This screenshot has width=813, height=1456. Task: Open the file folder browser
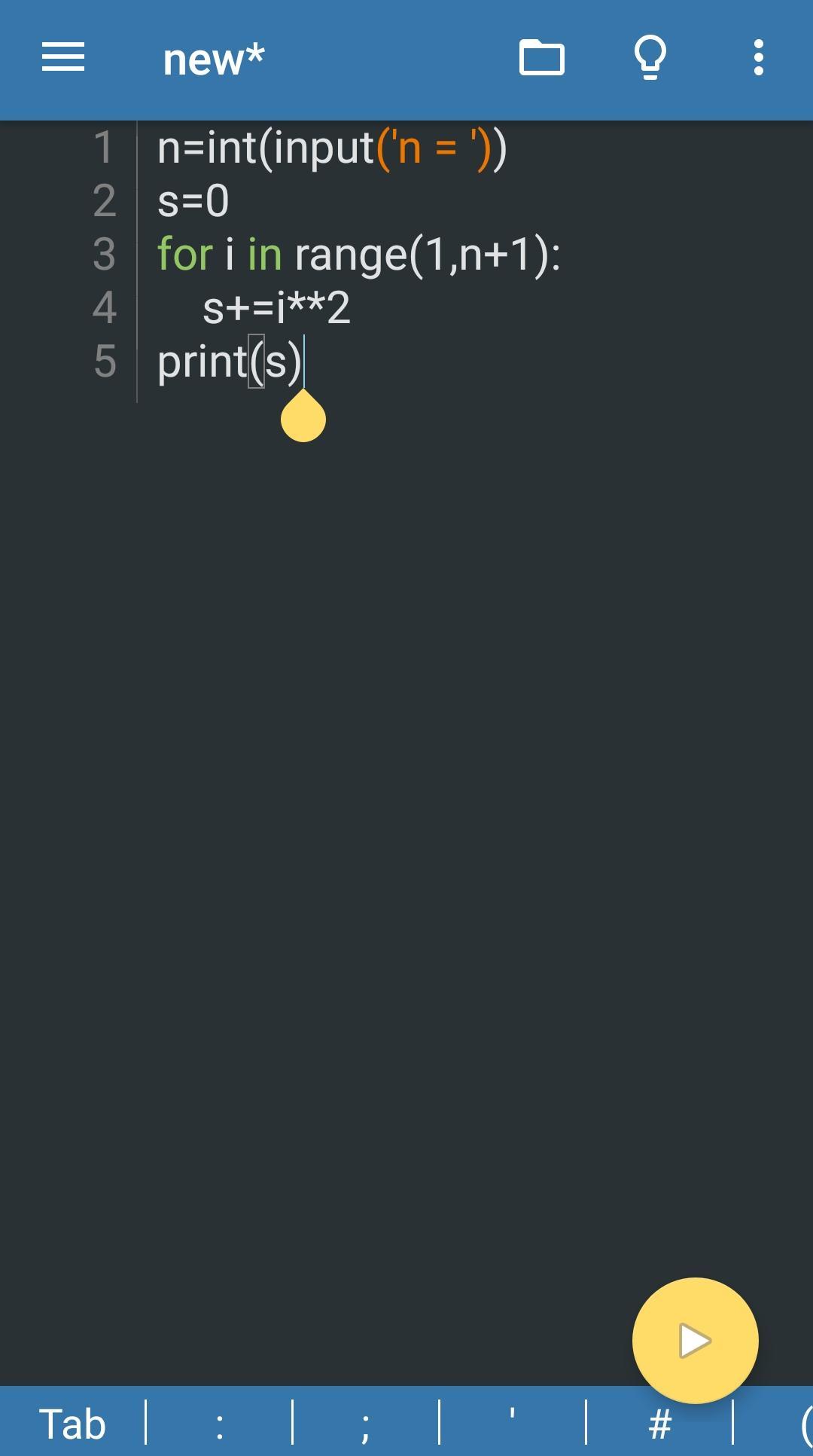541,58
